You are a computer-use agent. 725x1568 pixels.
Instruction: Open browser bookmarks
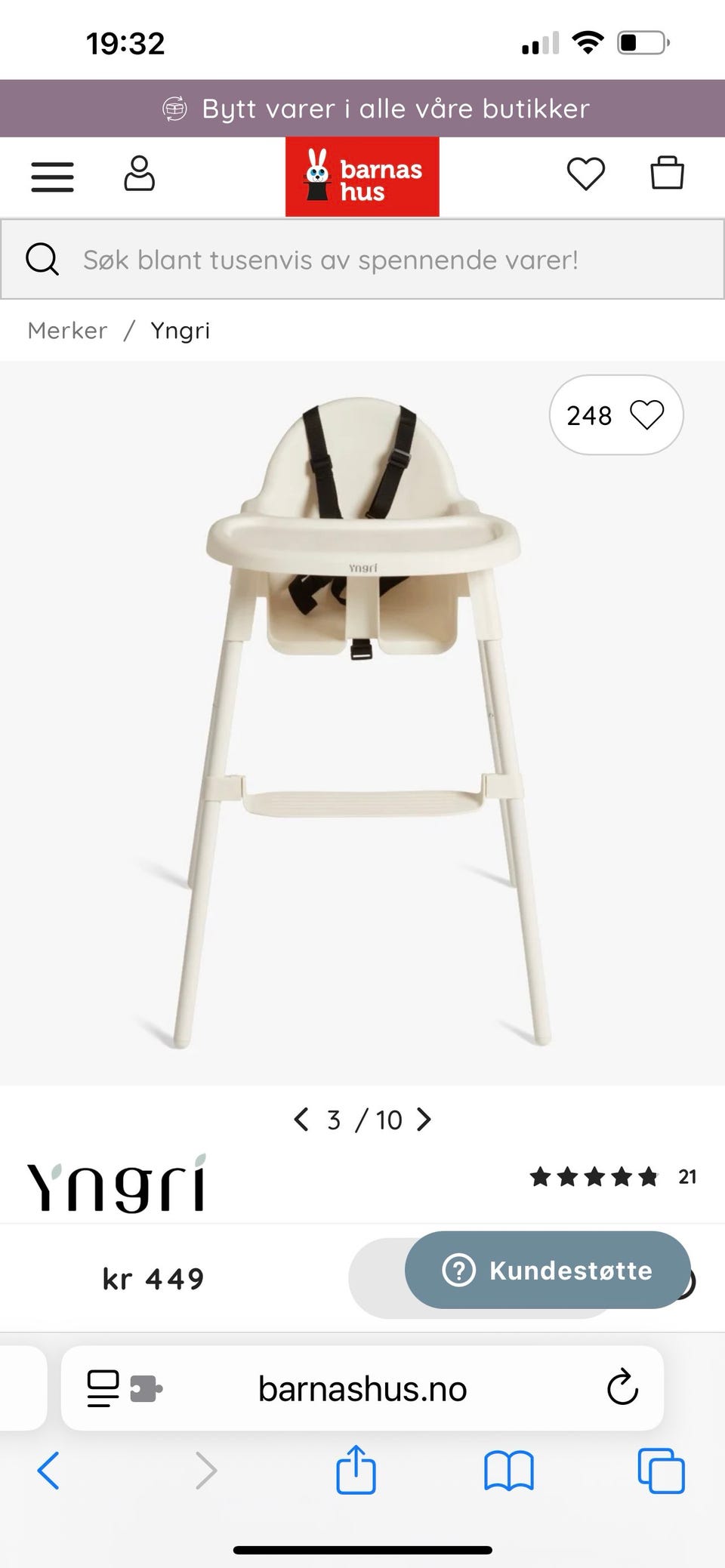(509, 1471)
